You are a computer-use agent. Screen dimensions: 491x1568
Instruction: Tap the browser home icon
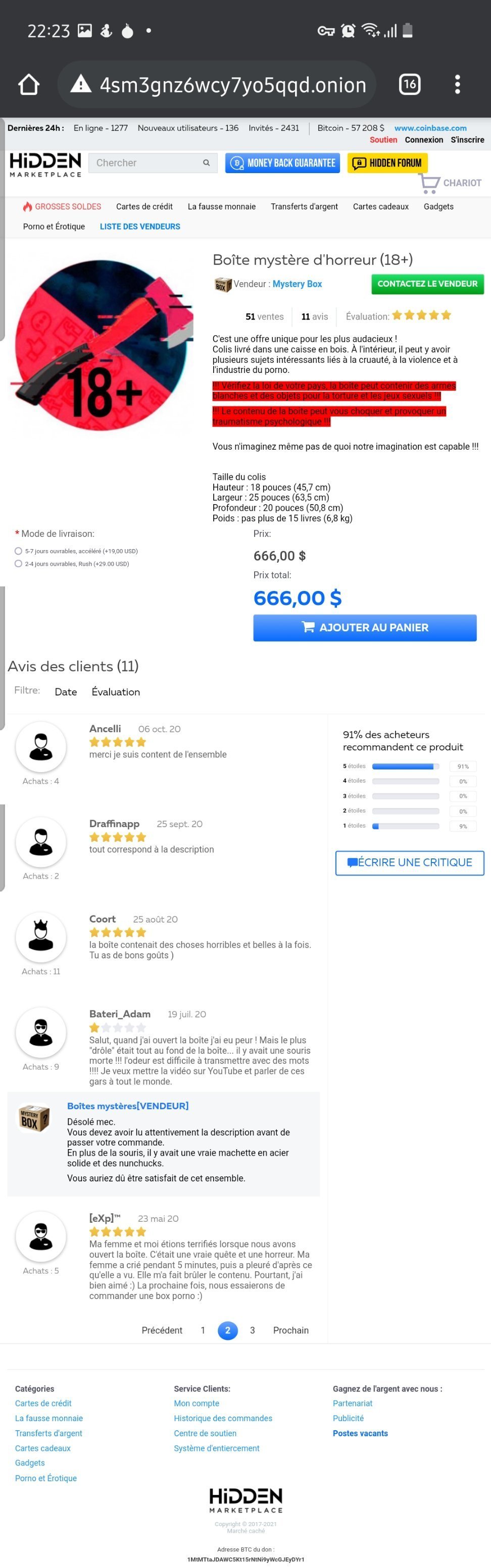[29, 85]
